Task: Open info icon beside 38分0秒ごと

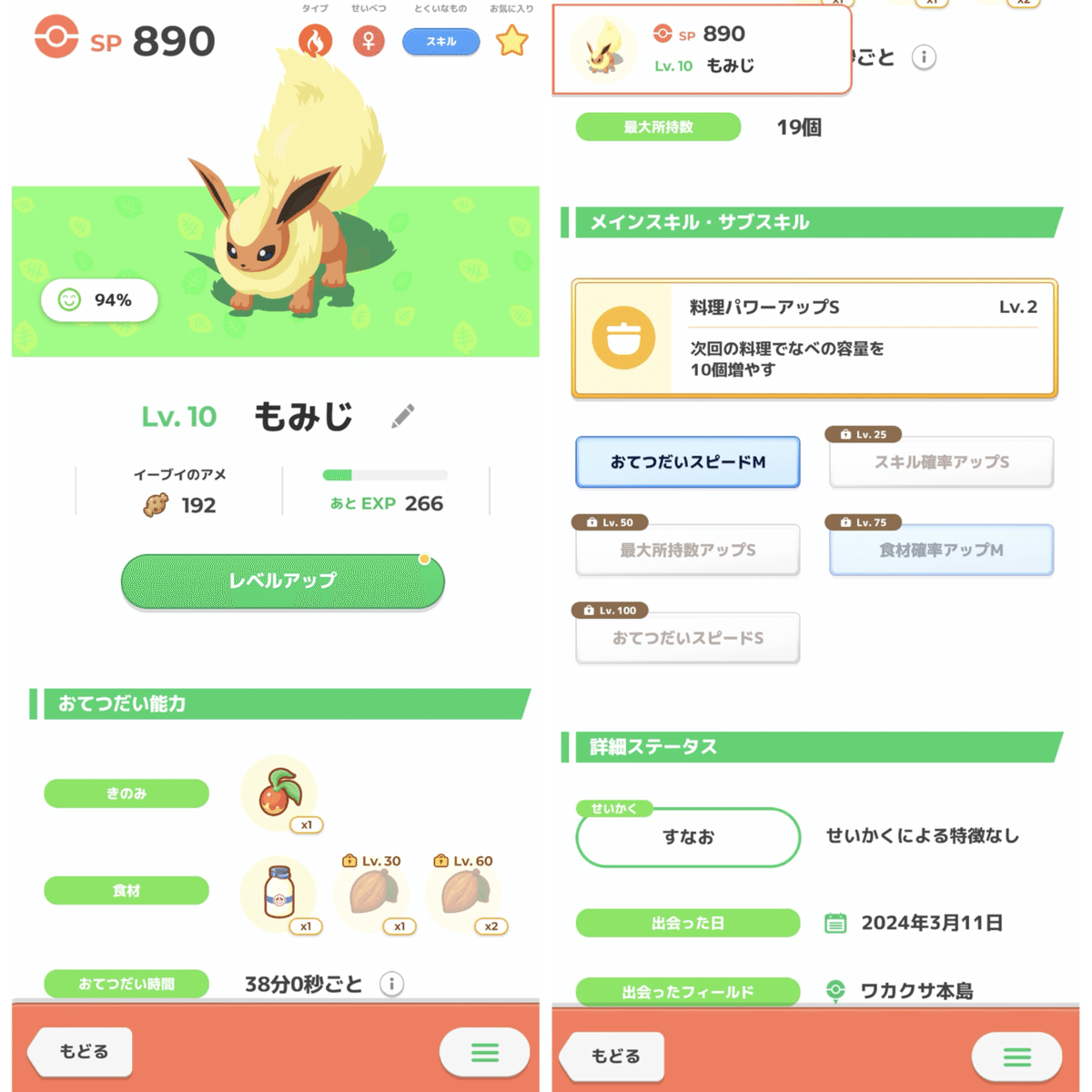Action: (x=391, y=984)
